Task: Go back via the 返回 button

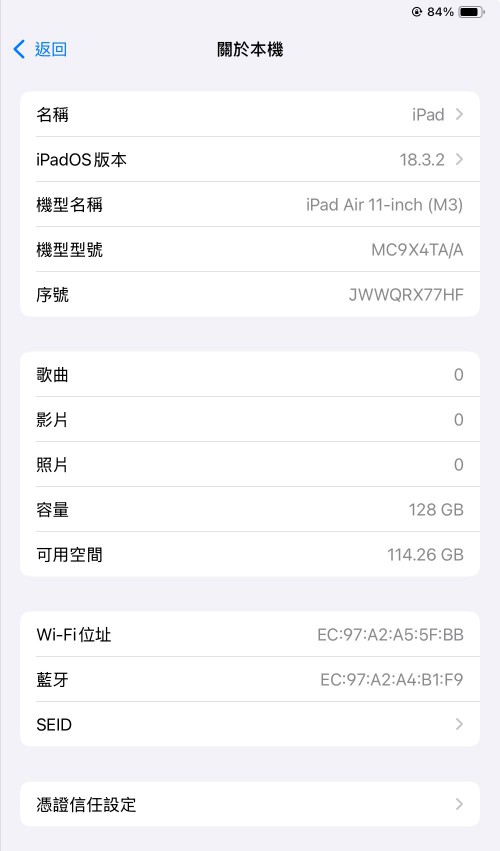Action: pyautogui.click(x=40, y=49)
